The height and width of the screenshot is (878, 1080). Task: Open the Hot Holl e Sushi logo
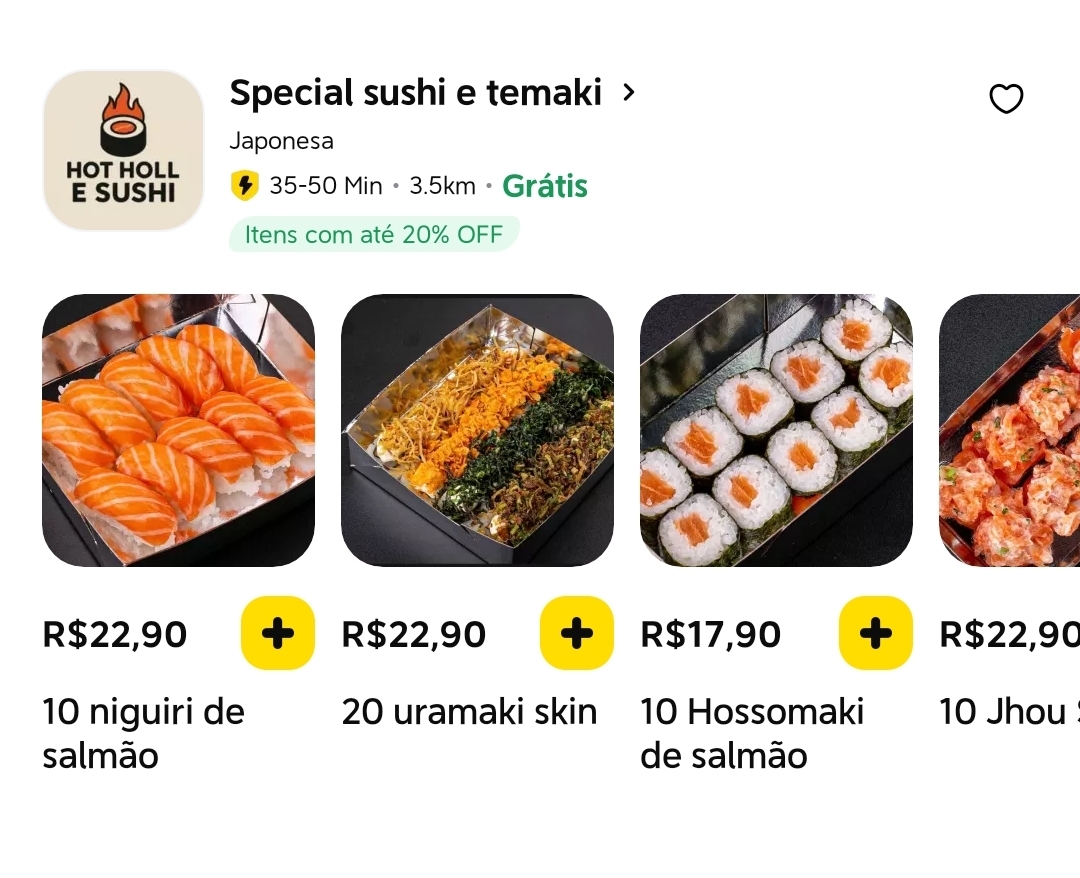(x=123, y=150)
